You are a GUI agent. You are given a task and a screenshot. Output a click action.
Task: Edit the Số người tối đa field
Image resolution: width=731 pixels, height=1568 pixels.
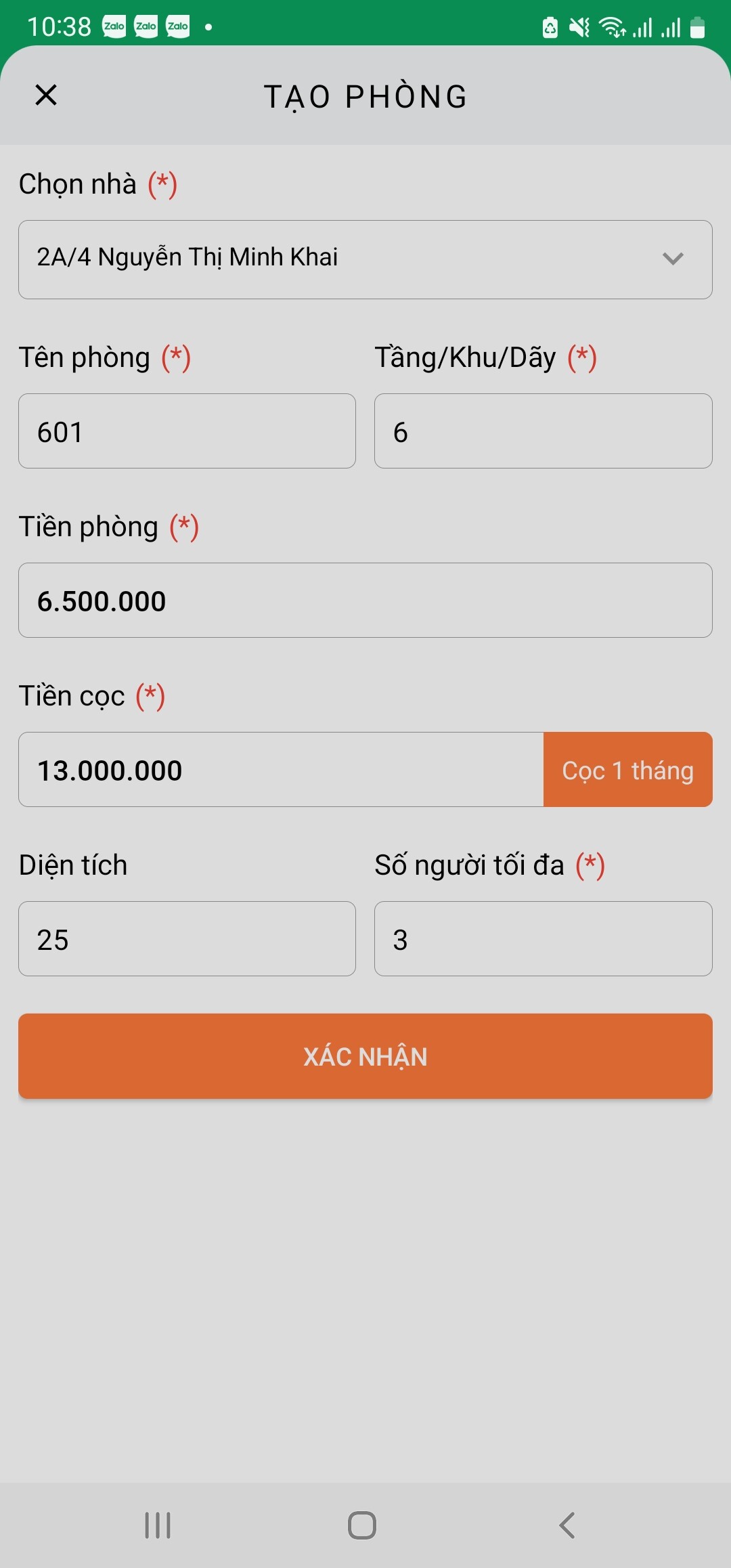[x=543, y=939]
